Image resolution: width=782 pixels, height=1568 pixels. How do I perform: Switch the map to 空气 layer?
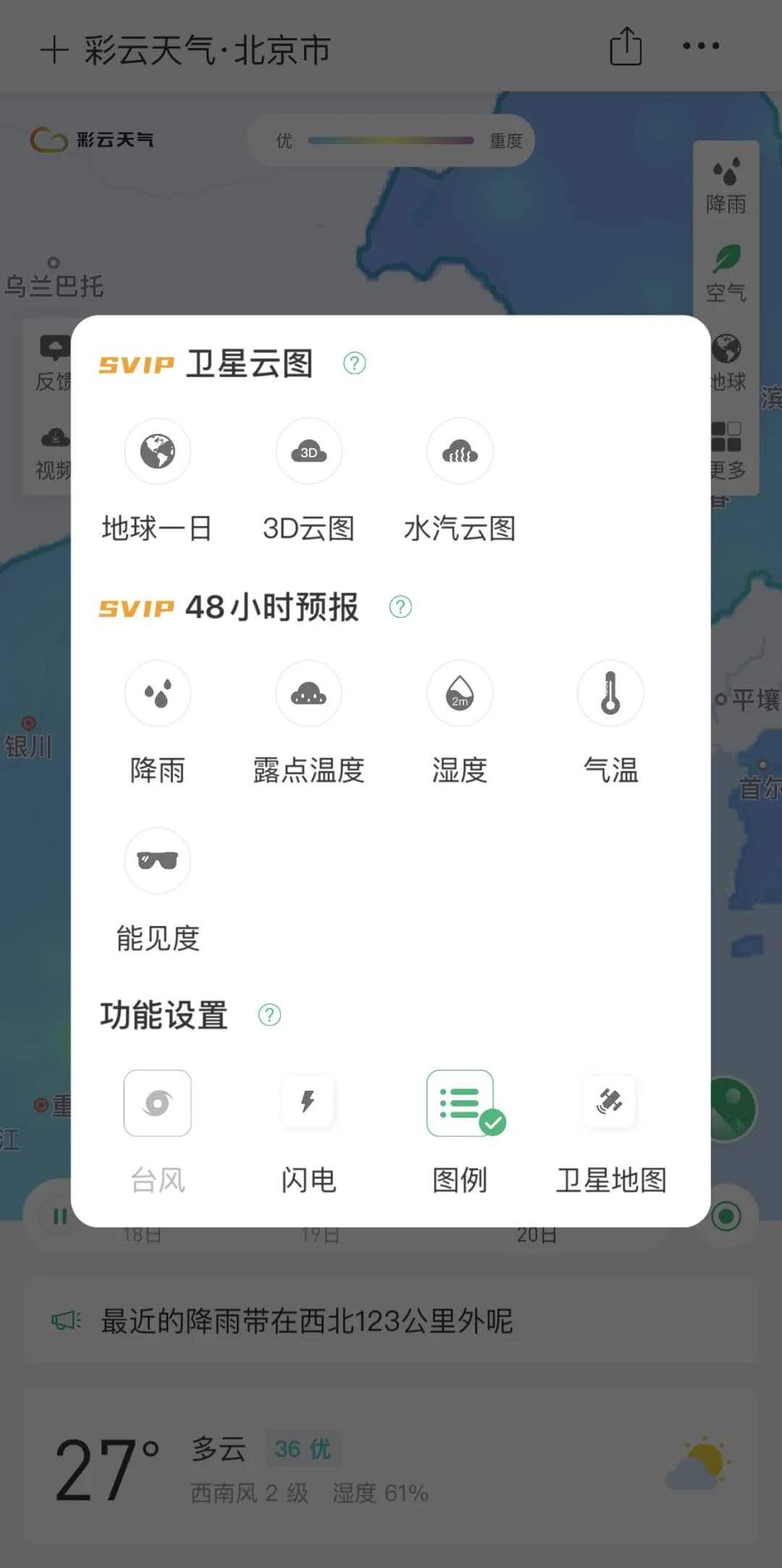click(726, 273)
